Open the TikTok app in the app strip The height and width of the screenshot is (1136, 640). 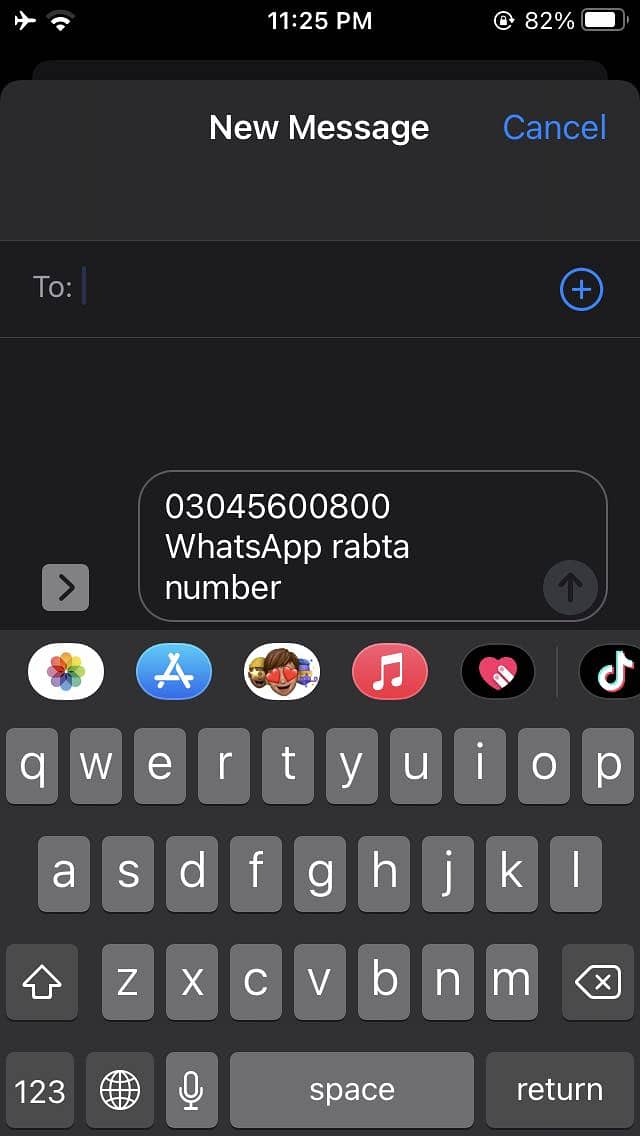[x=610, y=672]
